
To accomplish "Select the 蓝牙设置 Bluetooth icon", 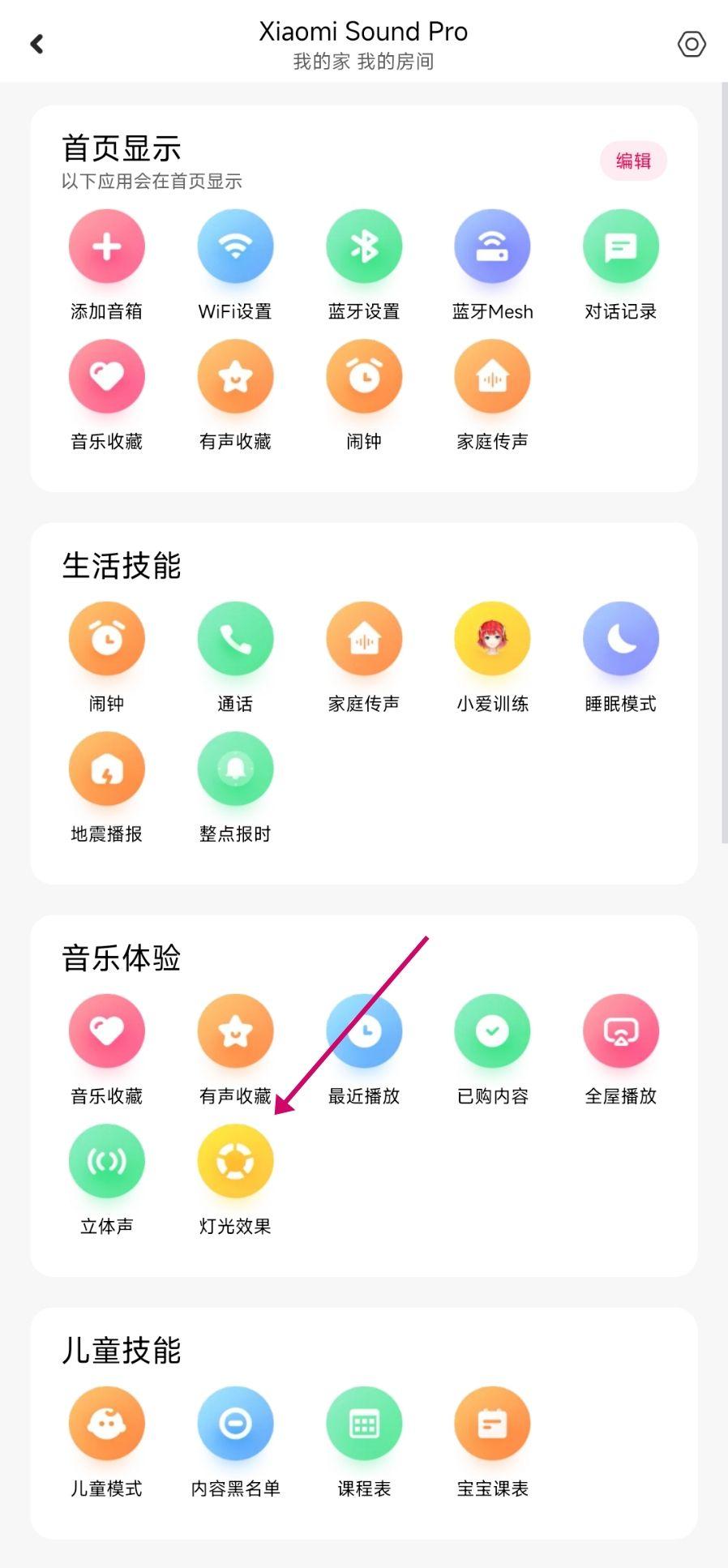I will 364,246.
